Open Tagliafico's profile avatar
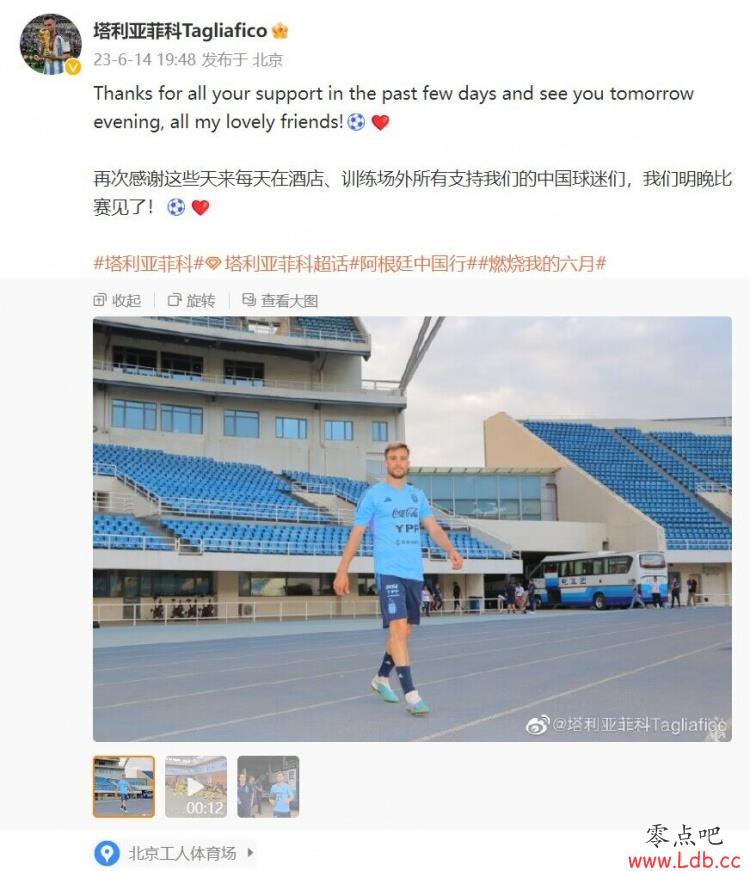The image size is (750, 871). (50, 44)
